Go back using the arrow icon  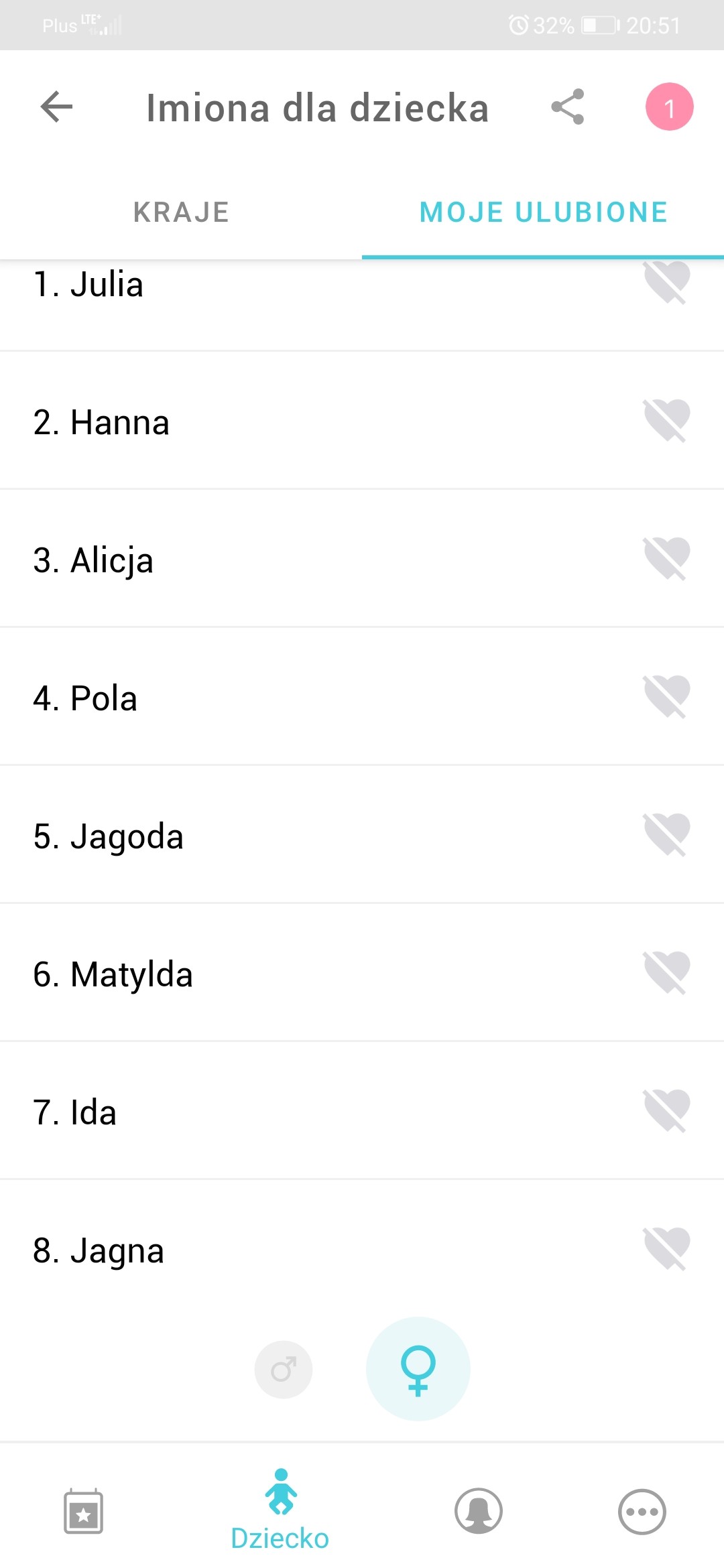[x=56, y=107]
